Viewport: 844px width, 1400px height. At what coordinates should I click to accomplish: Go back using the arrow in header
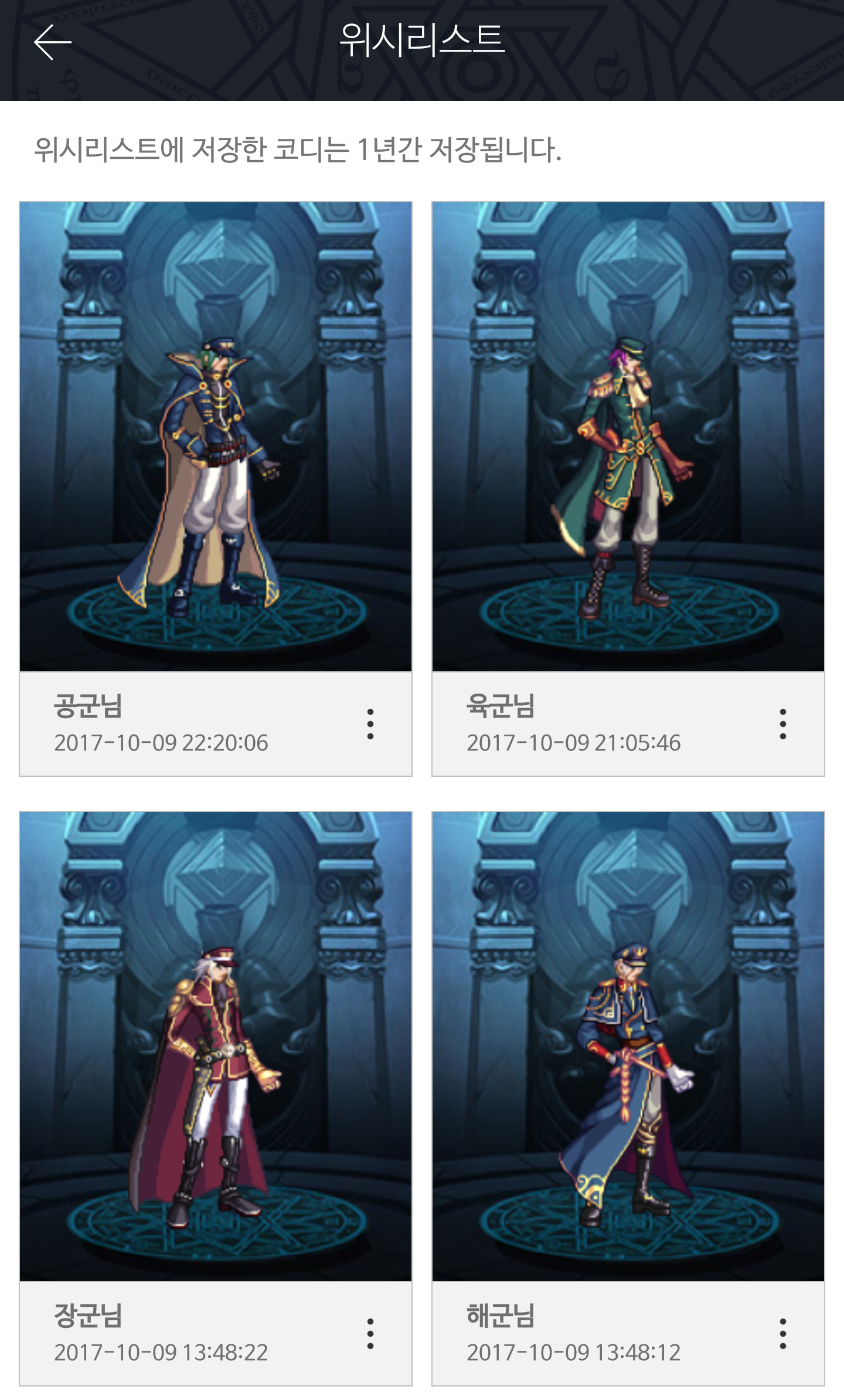(53, 42)
